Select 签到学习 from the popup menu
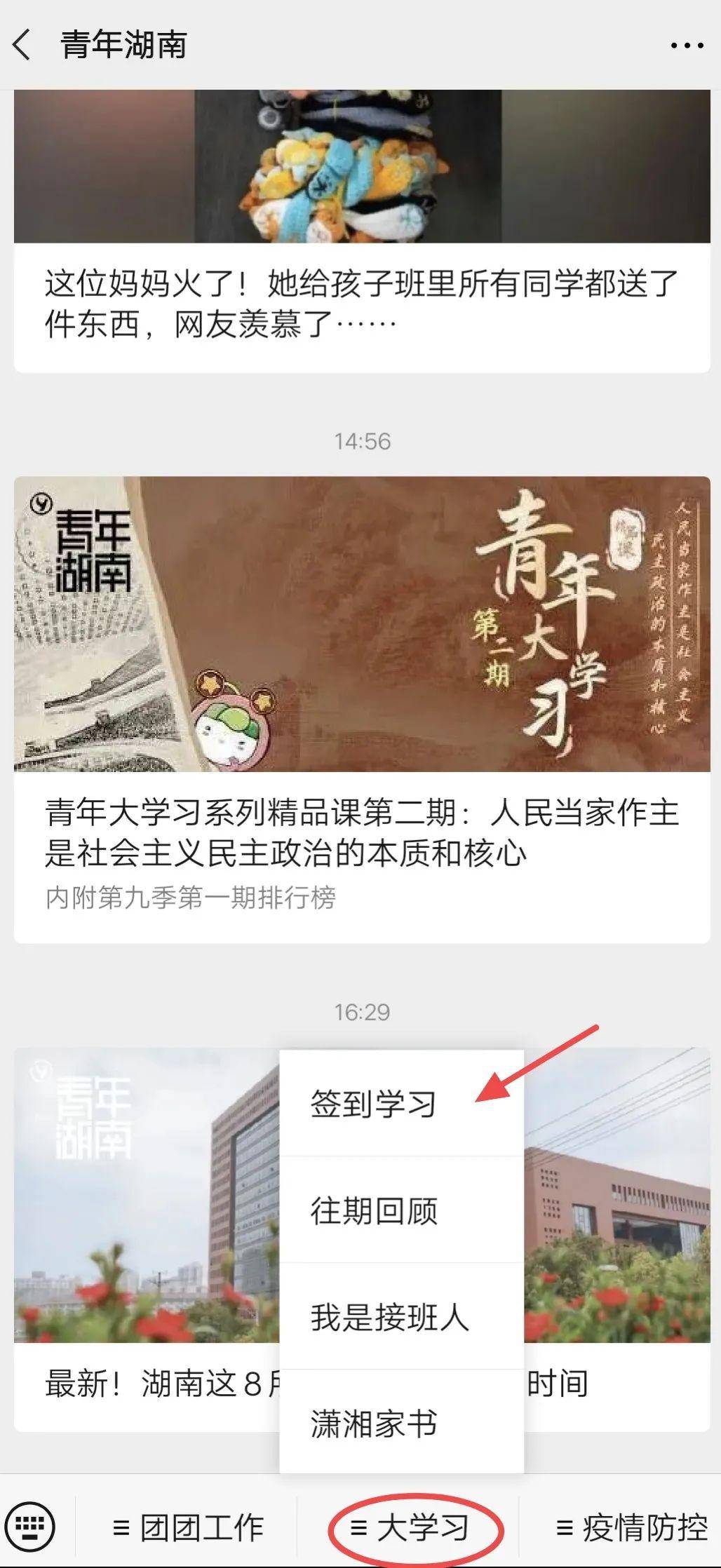Screen dimensions: 721x1568 pos(374,1104)
